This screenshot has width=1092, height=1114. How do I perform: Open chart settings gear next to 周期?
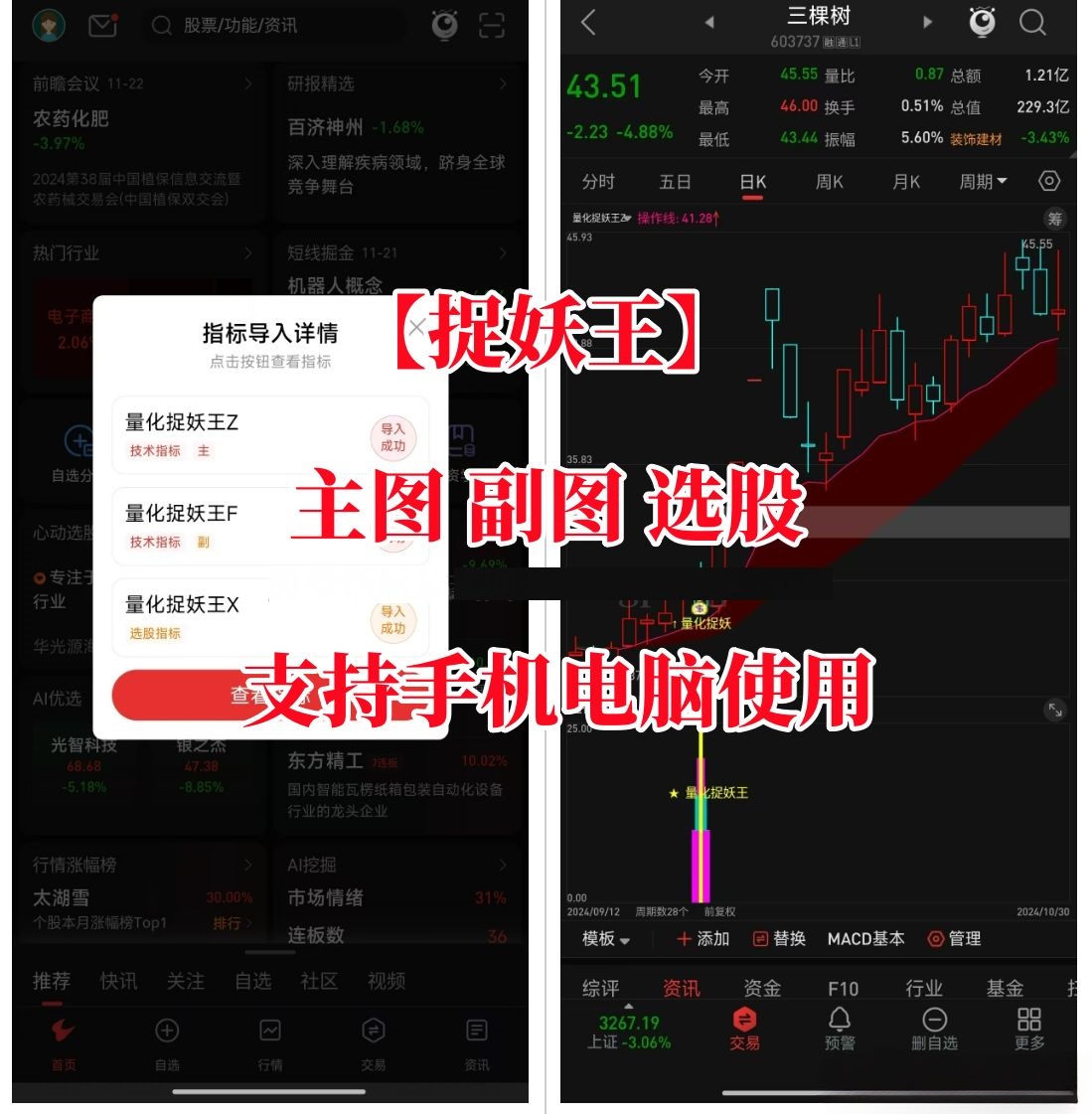tap(1049, 182)
